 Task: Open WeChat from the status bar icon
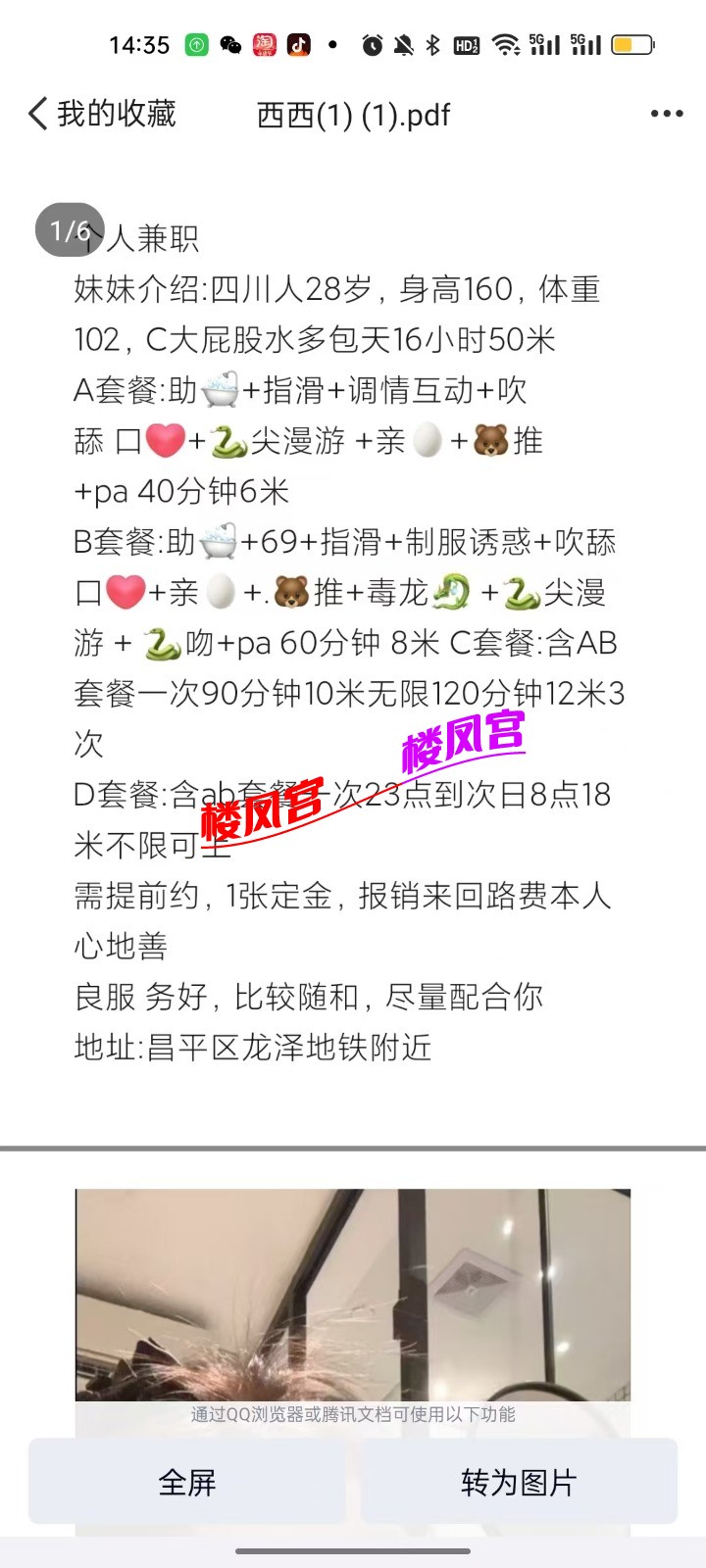(231, 44)
